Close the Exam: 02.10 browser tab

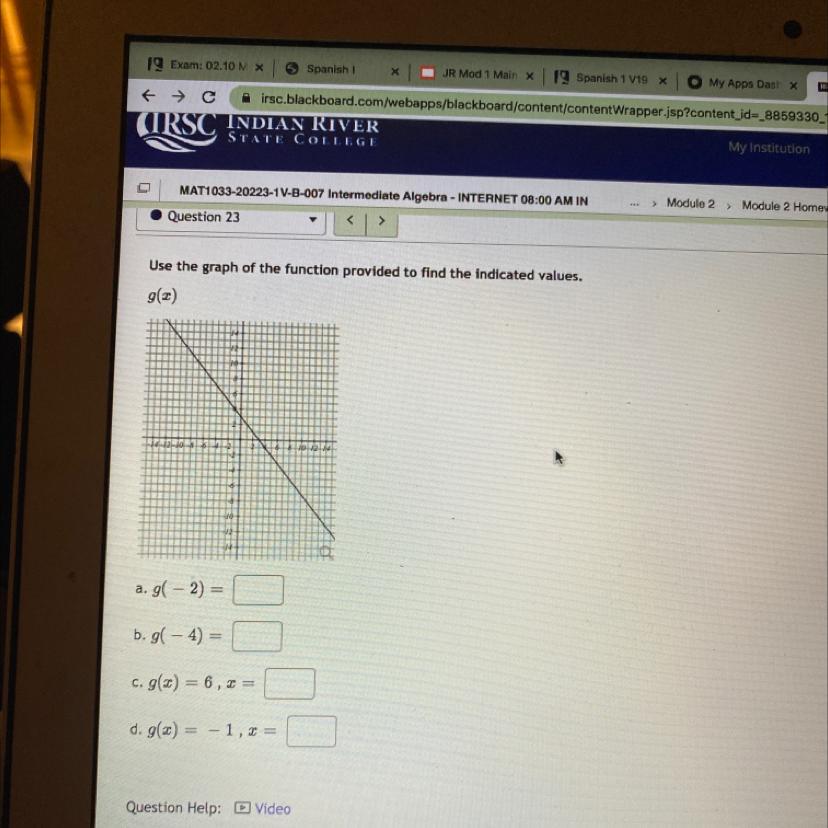click(258, 67)
